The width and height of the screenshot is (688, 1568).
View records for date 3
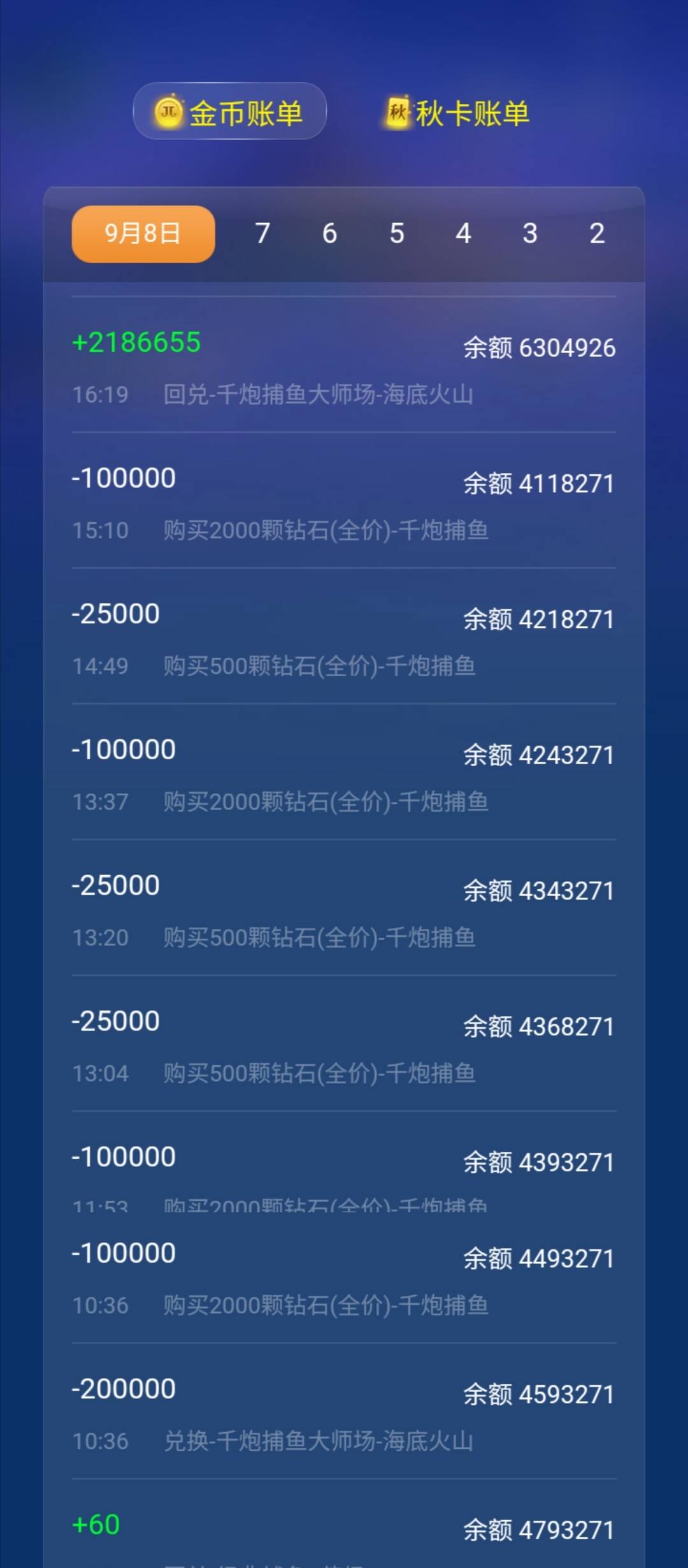[530, 233]
